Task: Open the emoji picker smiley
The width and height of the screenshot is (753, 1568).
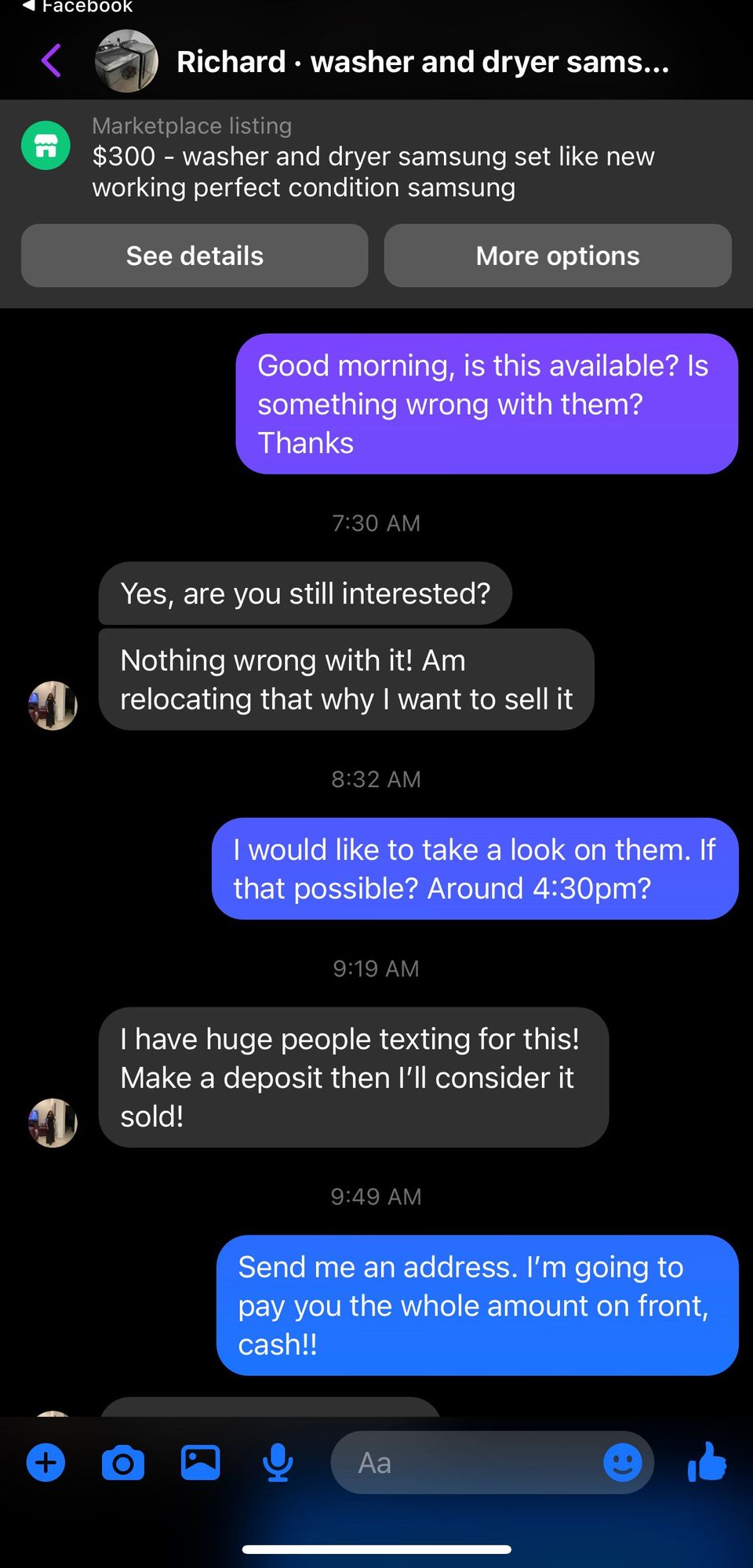Action: (623, 1463)
